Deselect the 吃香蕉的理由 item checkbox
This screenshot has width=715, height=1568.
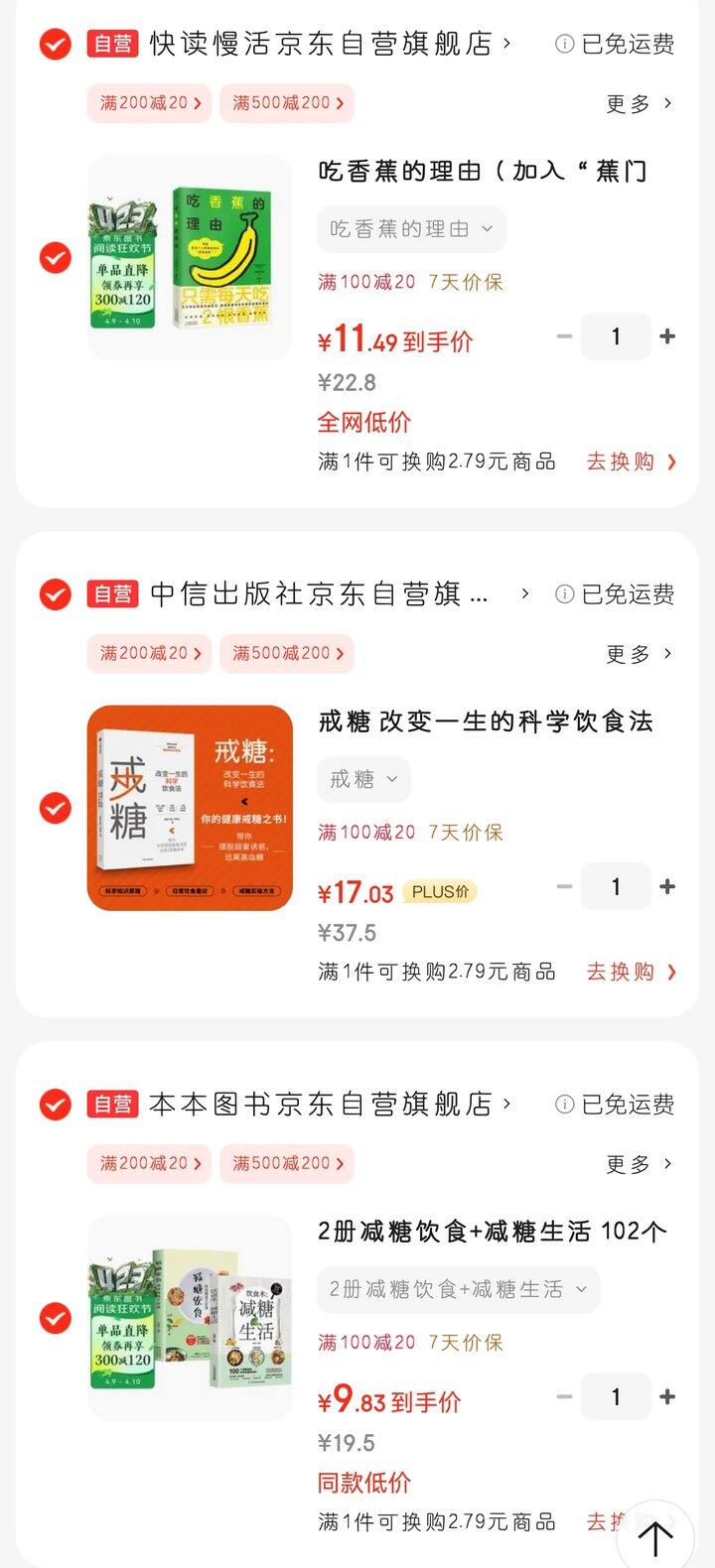53,256
